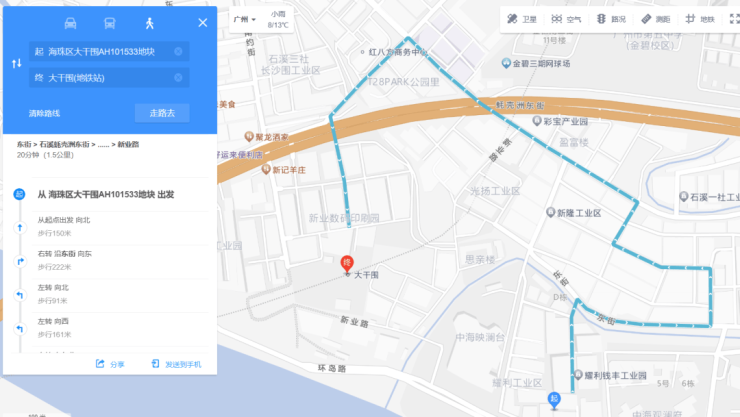This screenshot has height=417, width=740.
Task: Clear the destination field
Action: pyautogui.click(x=178, y=78)
